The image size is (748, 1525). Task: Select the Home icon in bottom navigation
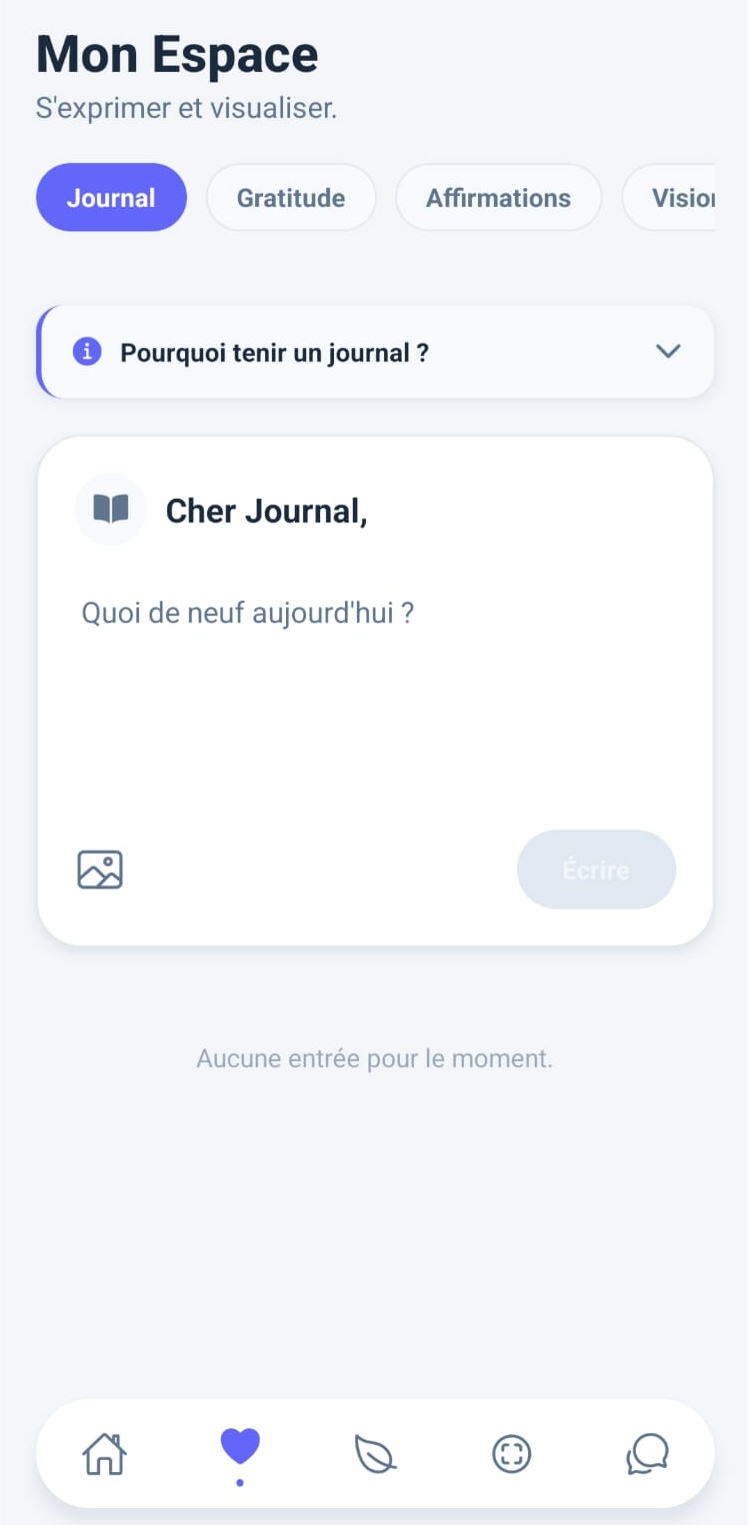[102, 1456]
